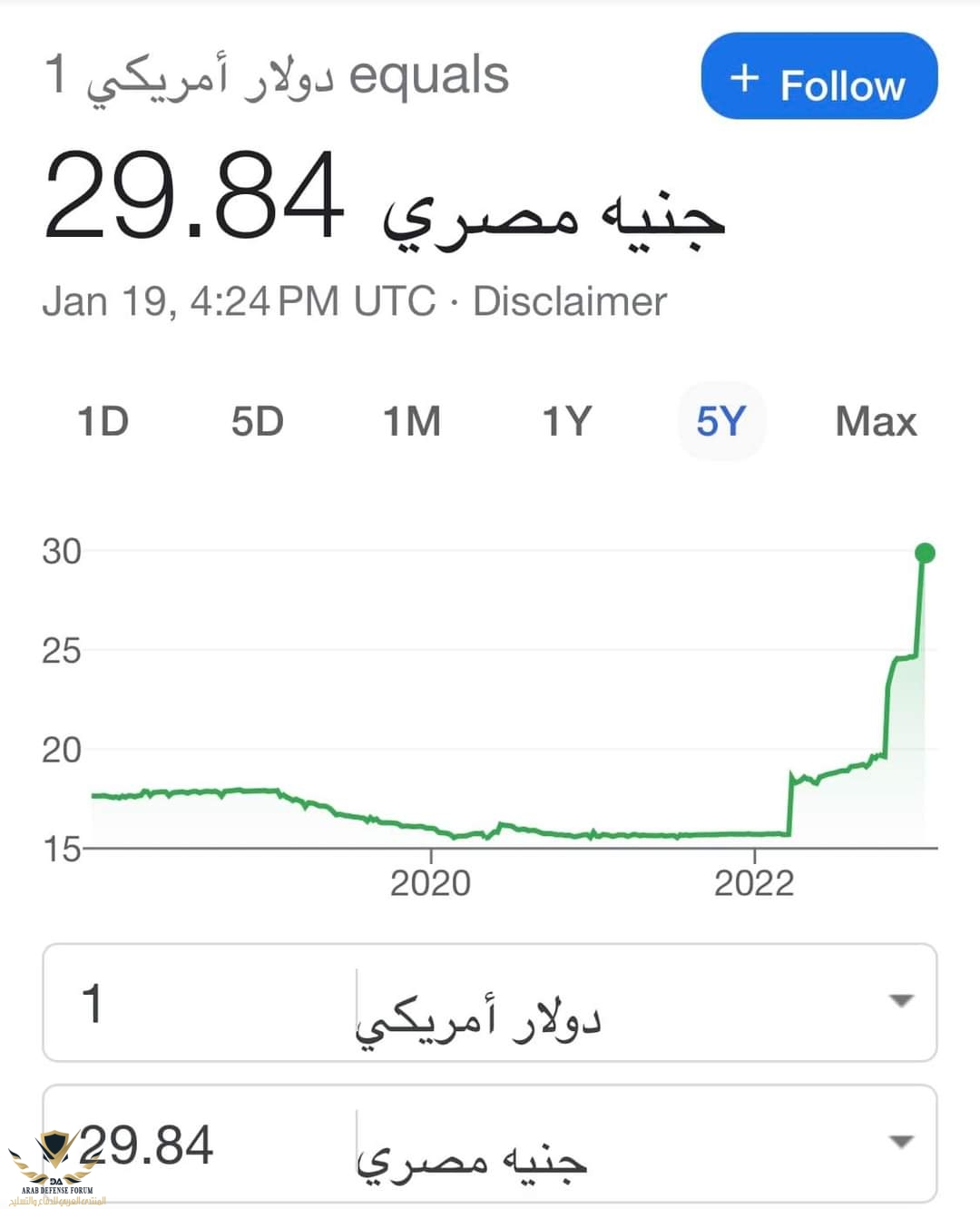
Task: Select the 5Y chart range
Action: click(721, 421)
